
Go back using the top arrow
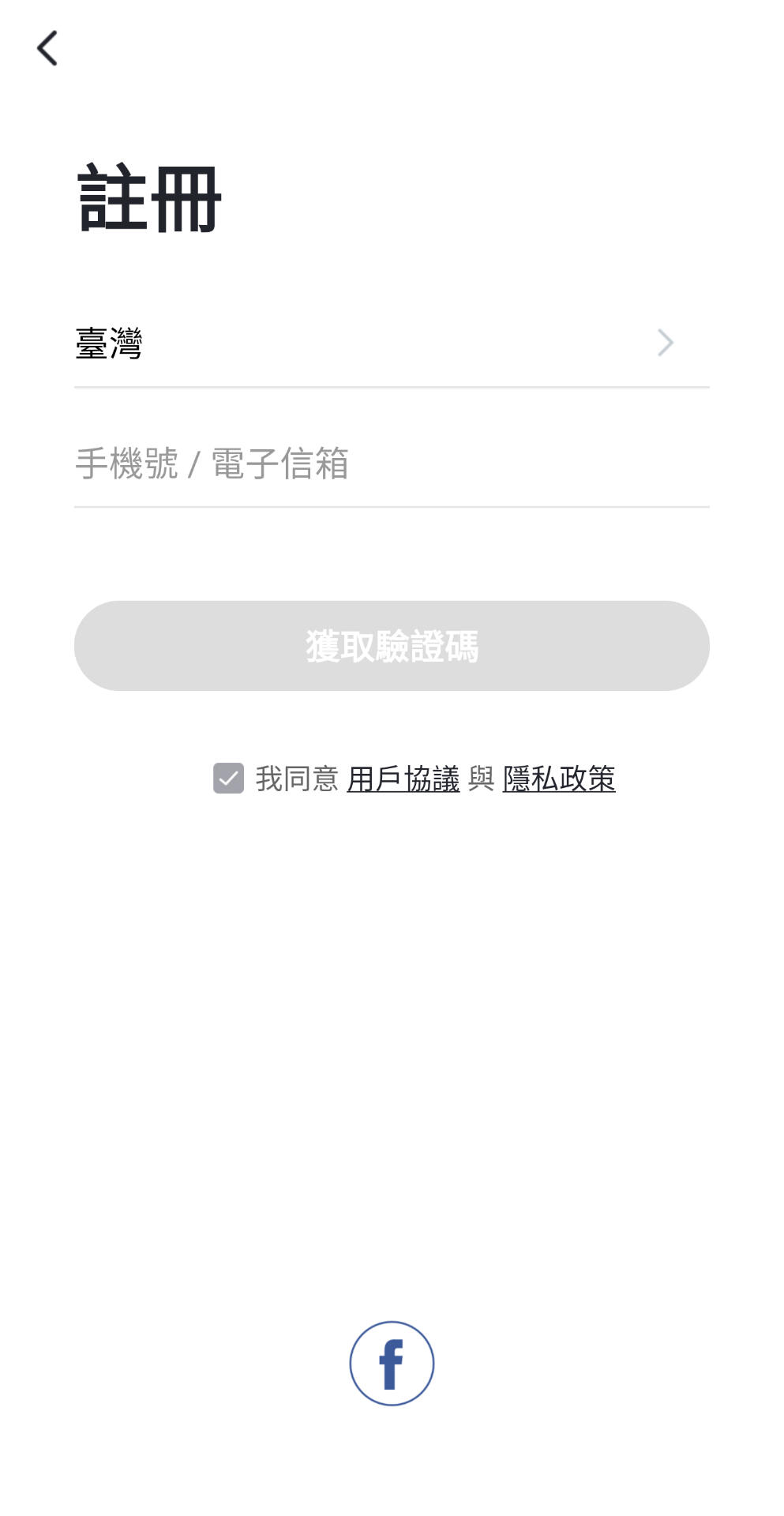pos(47,48)
